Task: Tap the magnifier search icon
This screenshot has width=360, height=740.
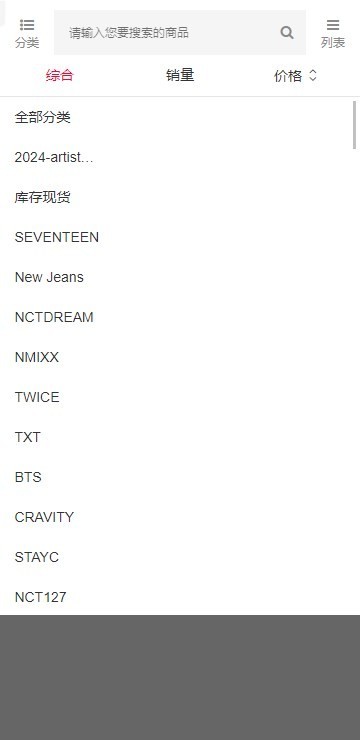Action: click(287, 33)
